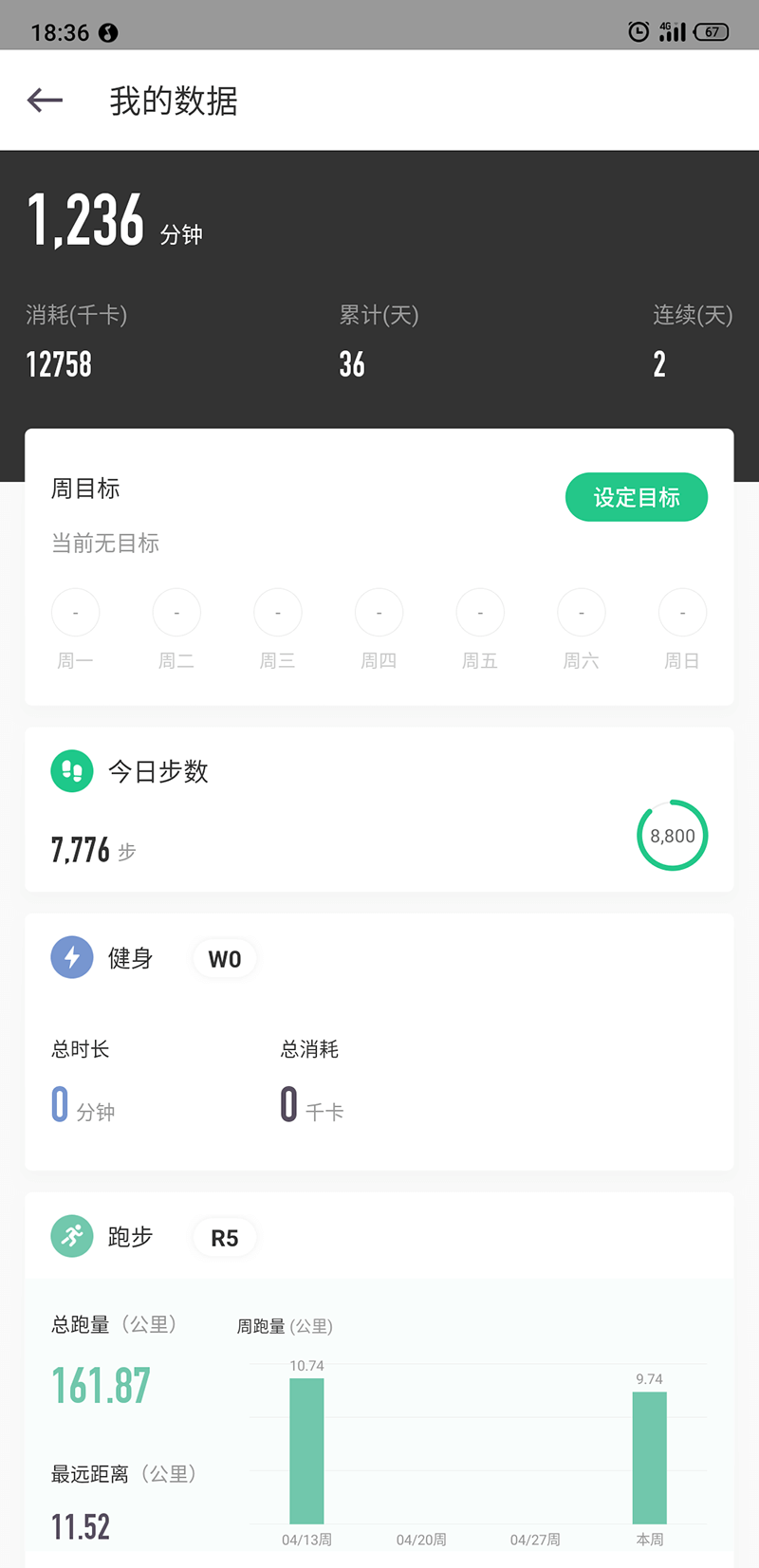Tap the W0 fitness level badge
This screenshot has height=1568, width=759.
225,959
